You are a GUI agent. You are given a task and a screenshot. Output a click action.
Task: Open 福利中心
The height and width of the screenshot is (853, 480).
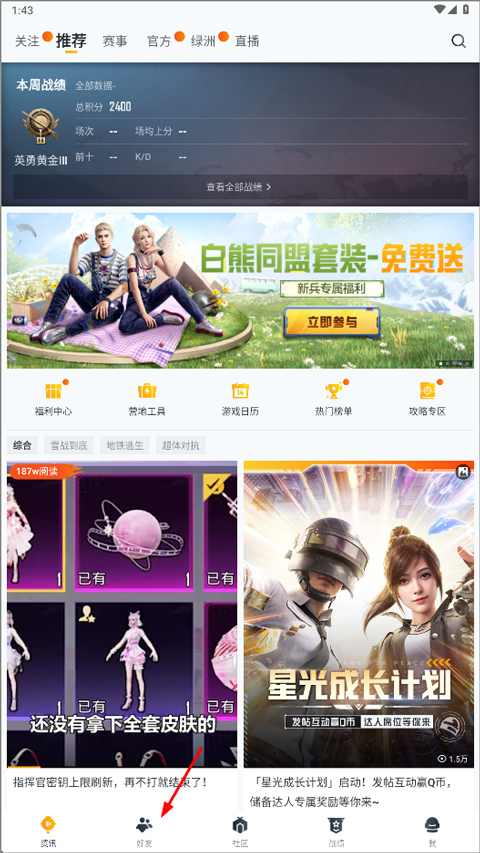(x=53, y=398)
